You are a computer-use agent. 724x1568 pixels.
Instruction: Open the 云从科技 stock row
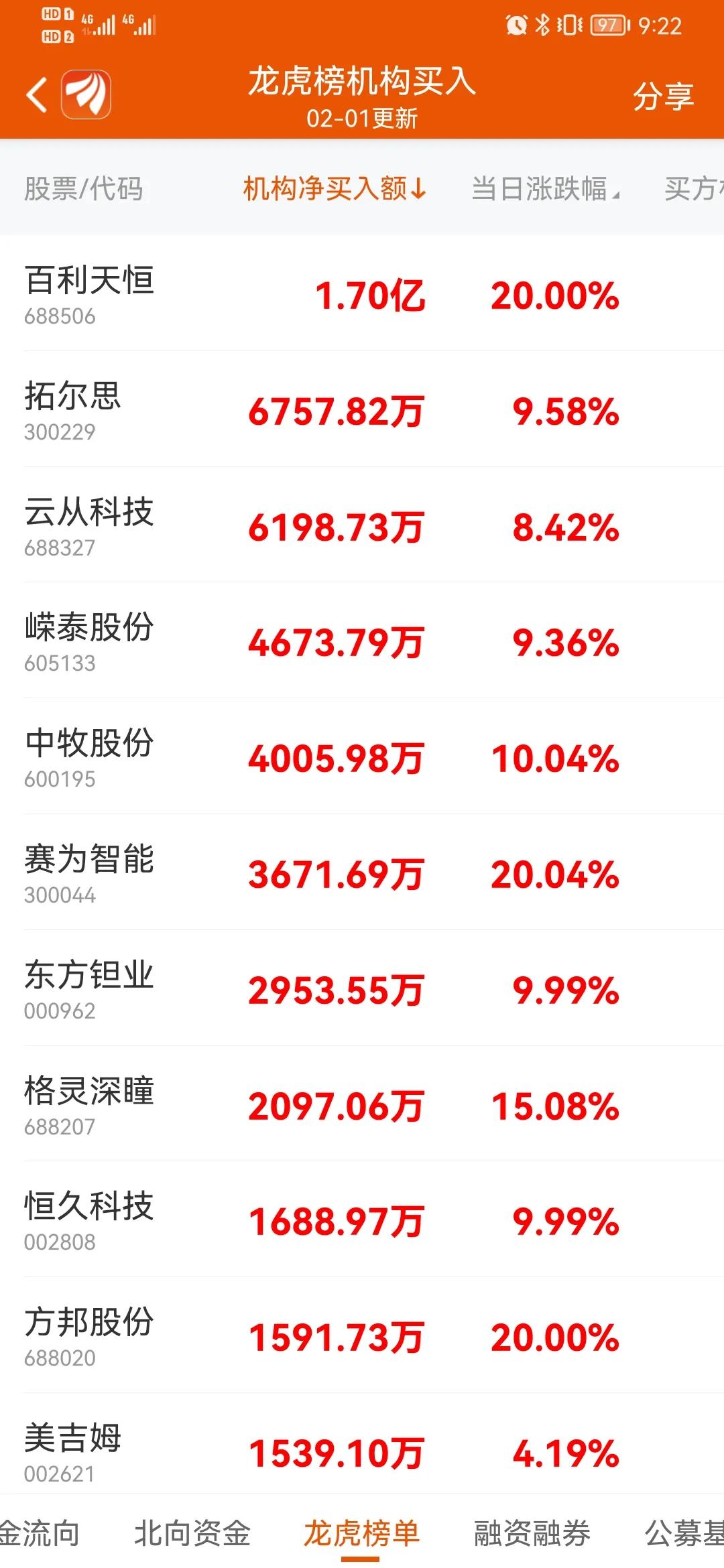click(x=362, y=525)
